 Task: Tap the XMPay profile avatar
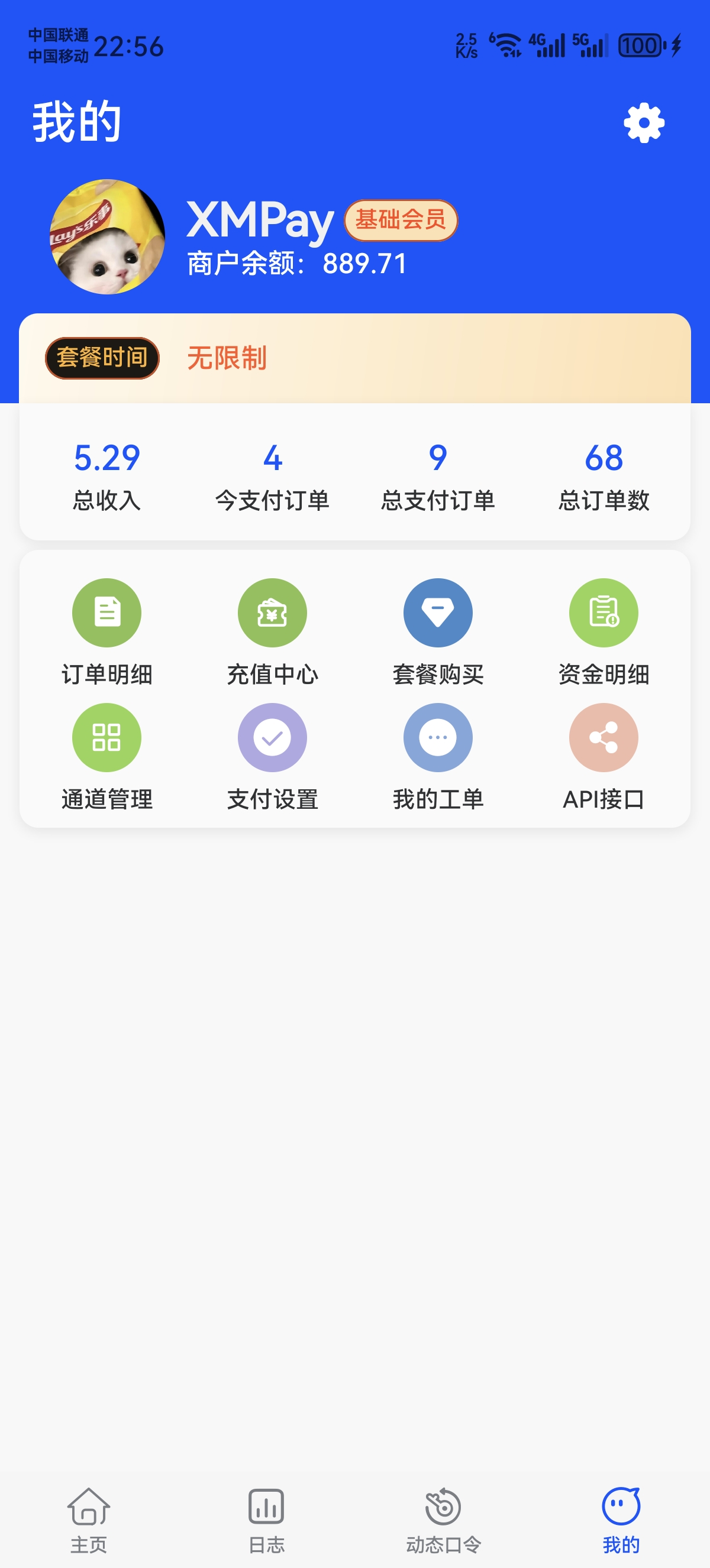[107, 237]
